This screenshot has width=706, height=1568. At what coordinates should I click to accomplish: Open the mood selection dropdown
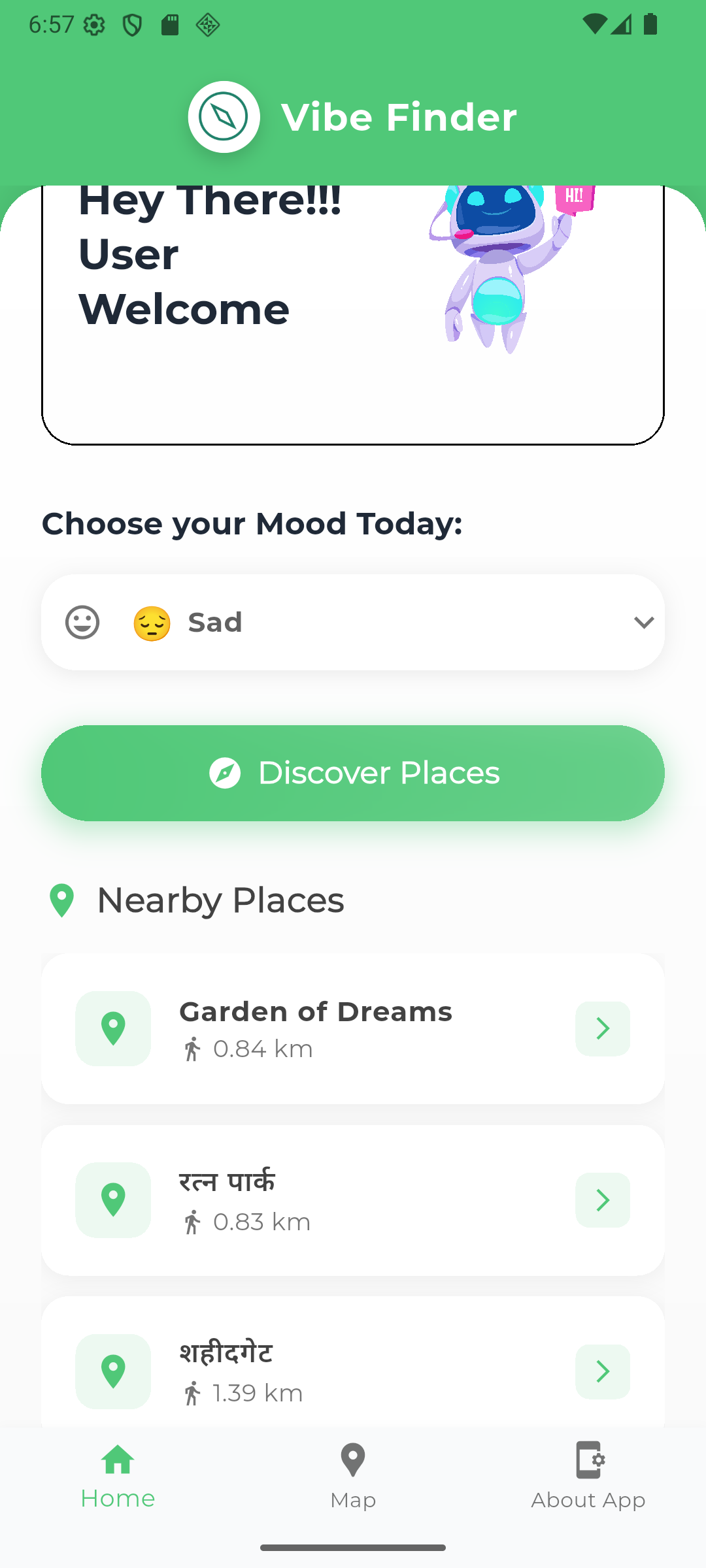(643, 622)
